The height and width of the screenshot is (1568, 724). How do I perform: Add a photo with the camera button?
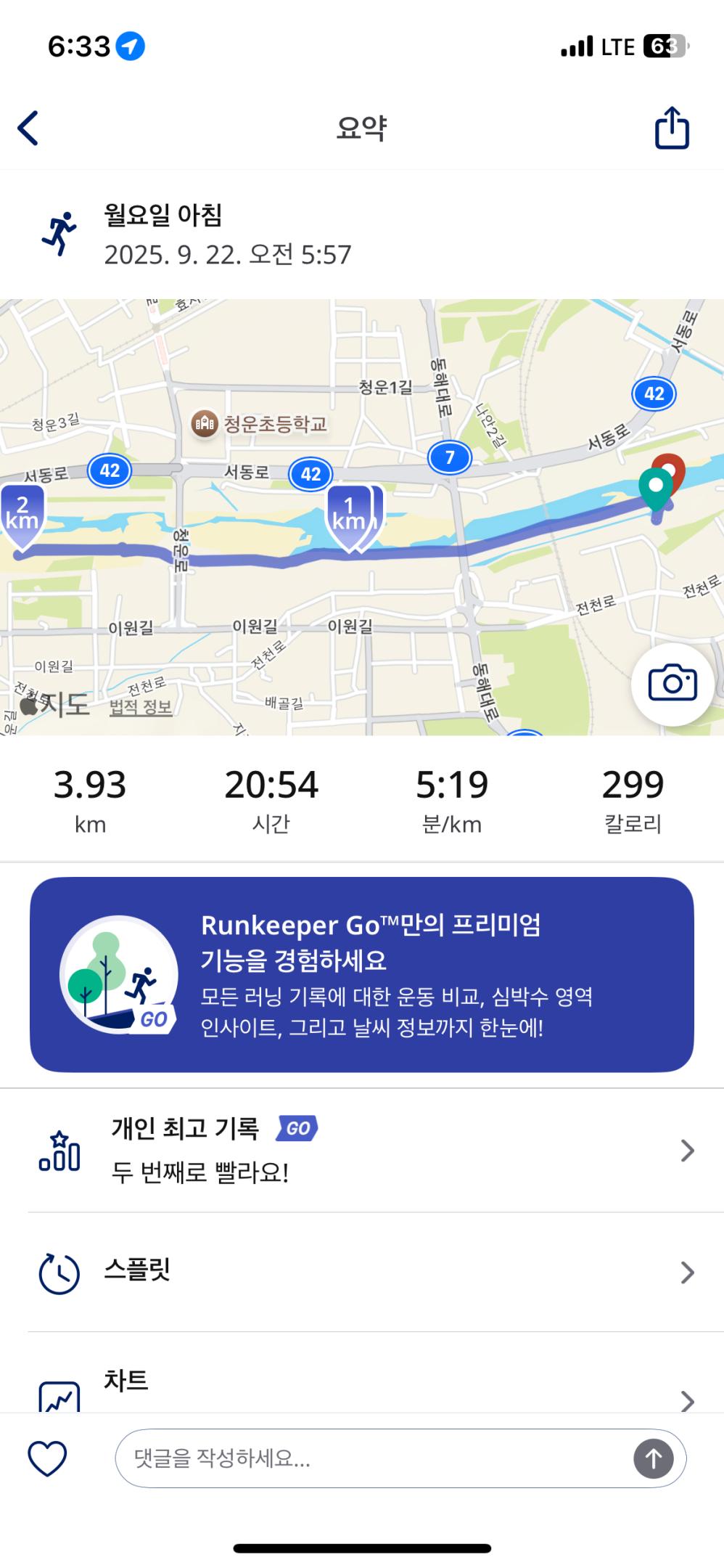[672, 683]
